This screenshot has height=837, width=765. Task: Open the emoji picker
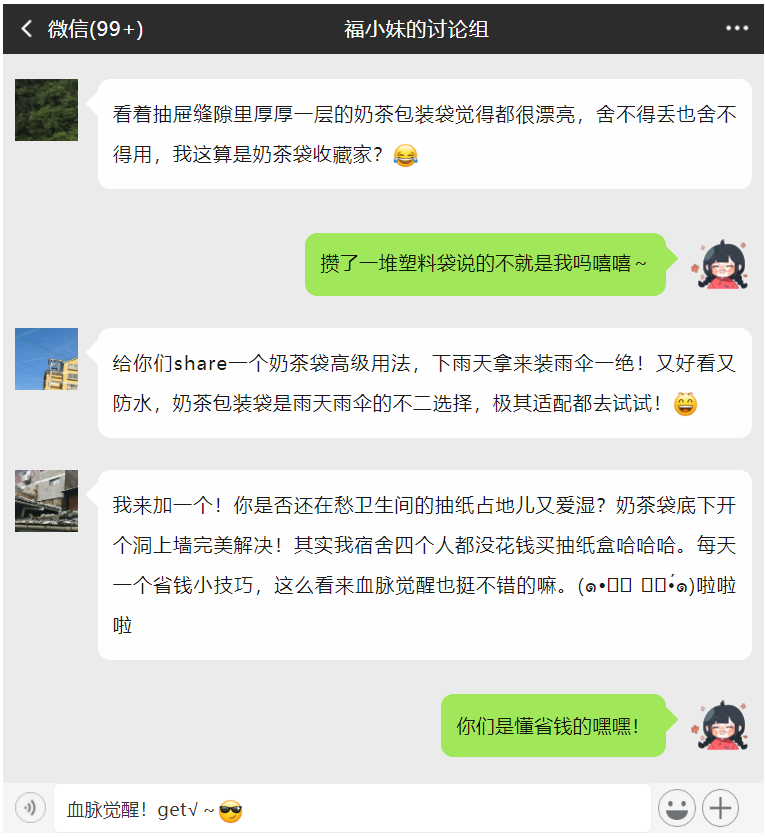pos(677,808)
